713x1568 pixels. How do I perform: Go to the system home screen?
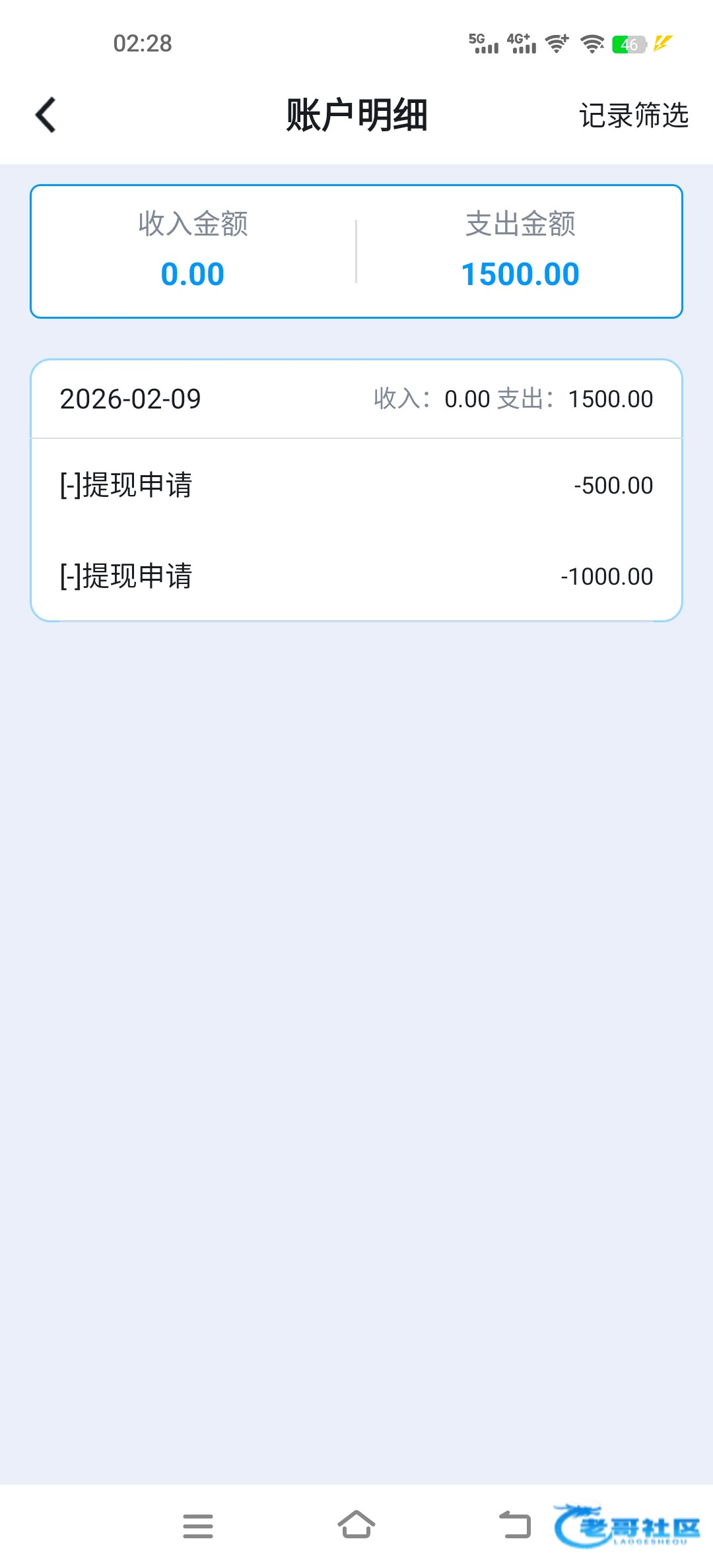[x=356, y=1524]
